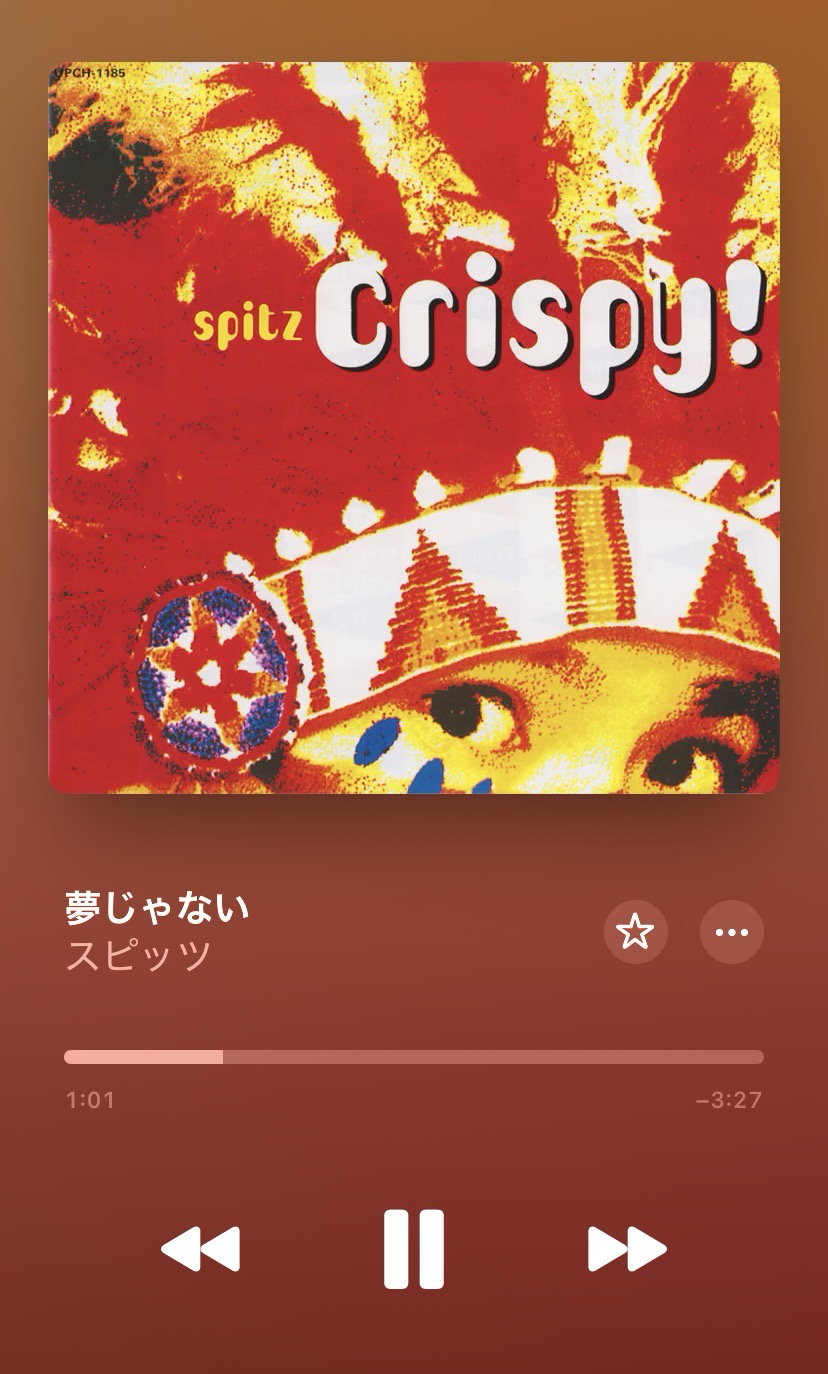Screen dimensions: 828x1374
Task: Go back to the previous track
Action: 201,1249
